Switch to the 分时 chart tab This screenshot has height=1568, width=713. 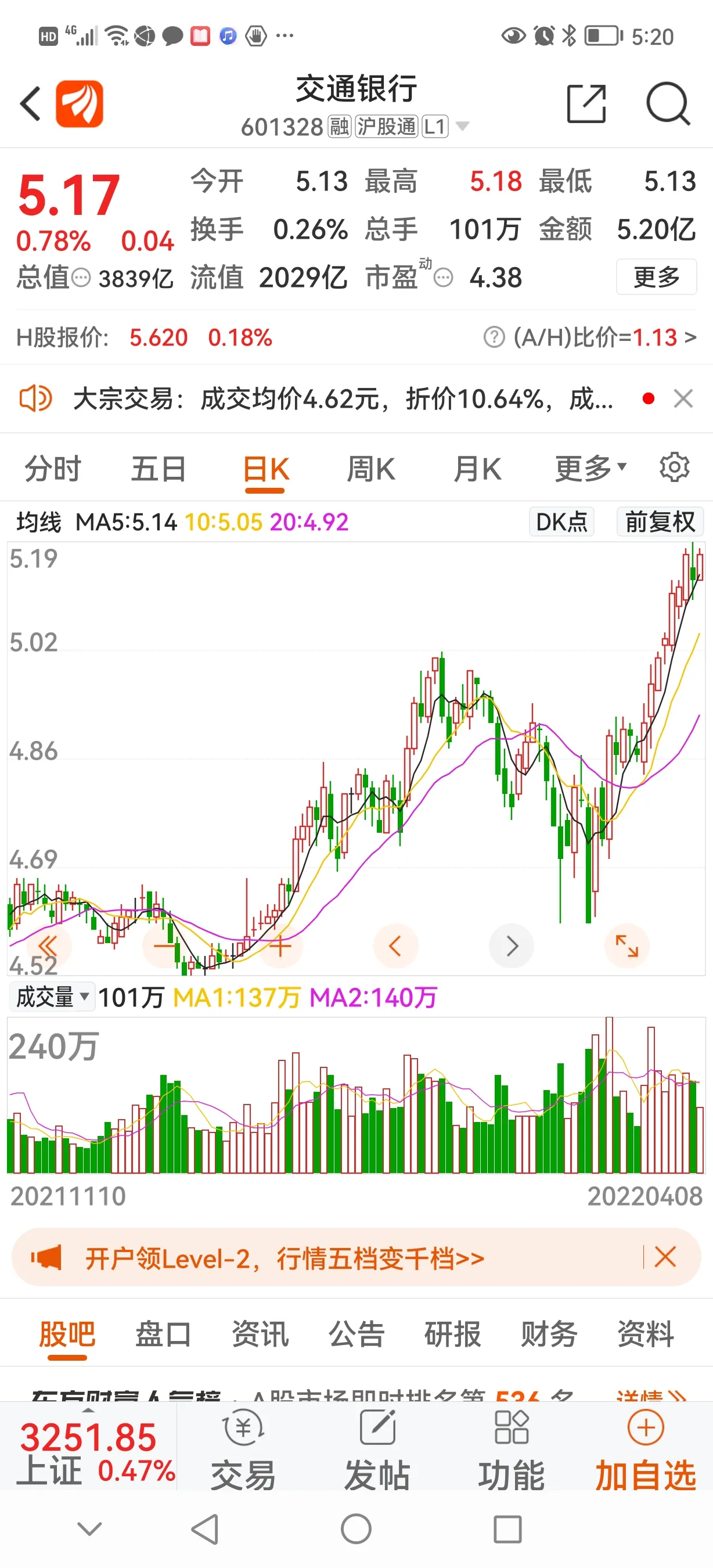53,469
